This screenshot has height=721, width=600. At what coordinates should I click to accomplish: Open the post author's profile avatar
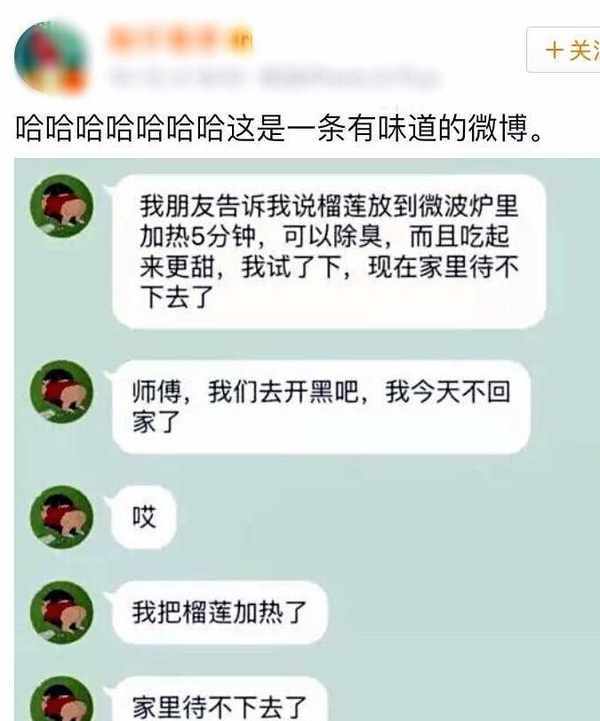click(50, 56)
